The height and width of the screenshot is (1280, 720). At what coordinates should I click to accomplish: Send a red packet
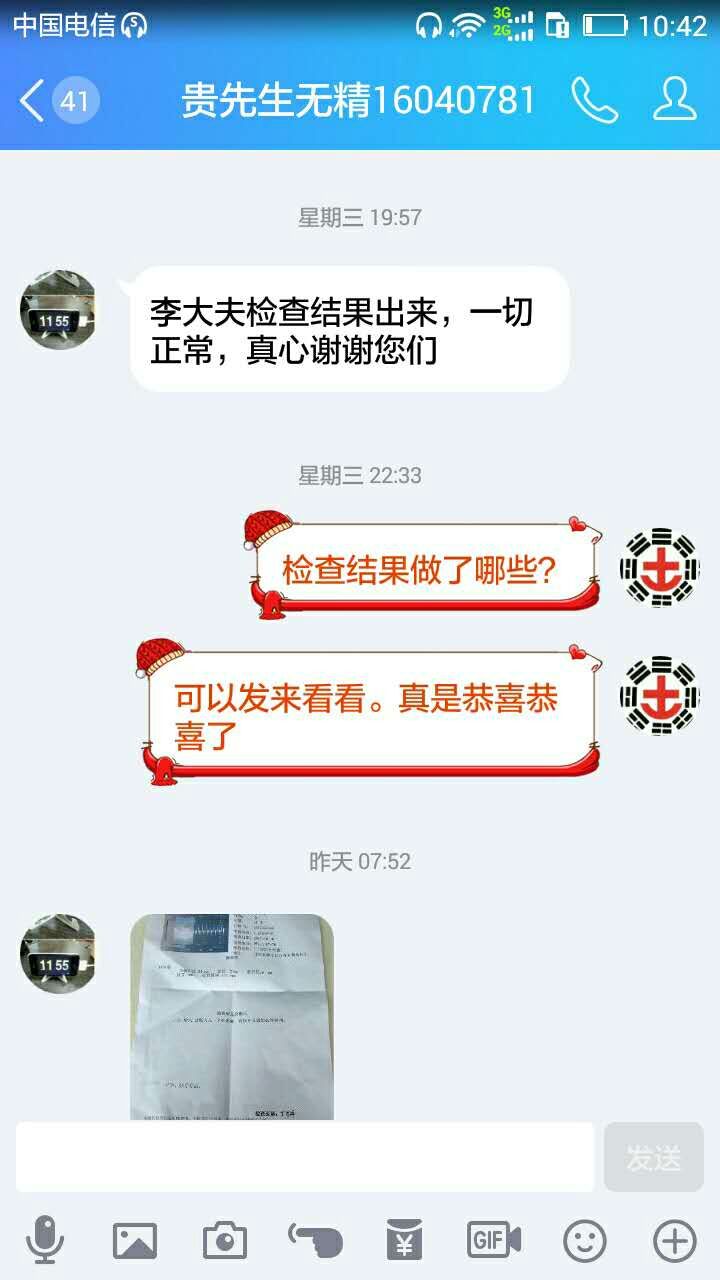pos(404,1241)
